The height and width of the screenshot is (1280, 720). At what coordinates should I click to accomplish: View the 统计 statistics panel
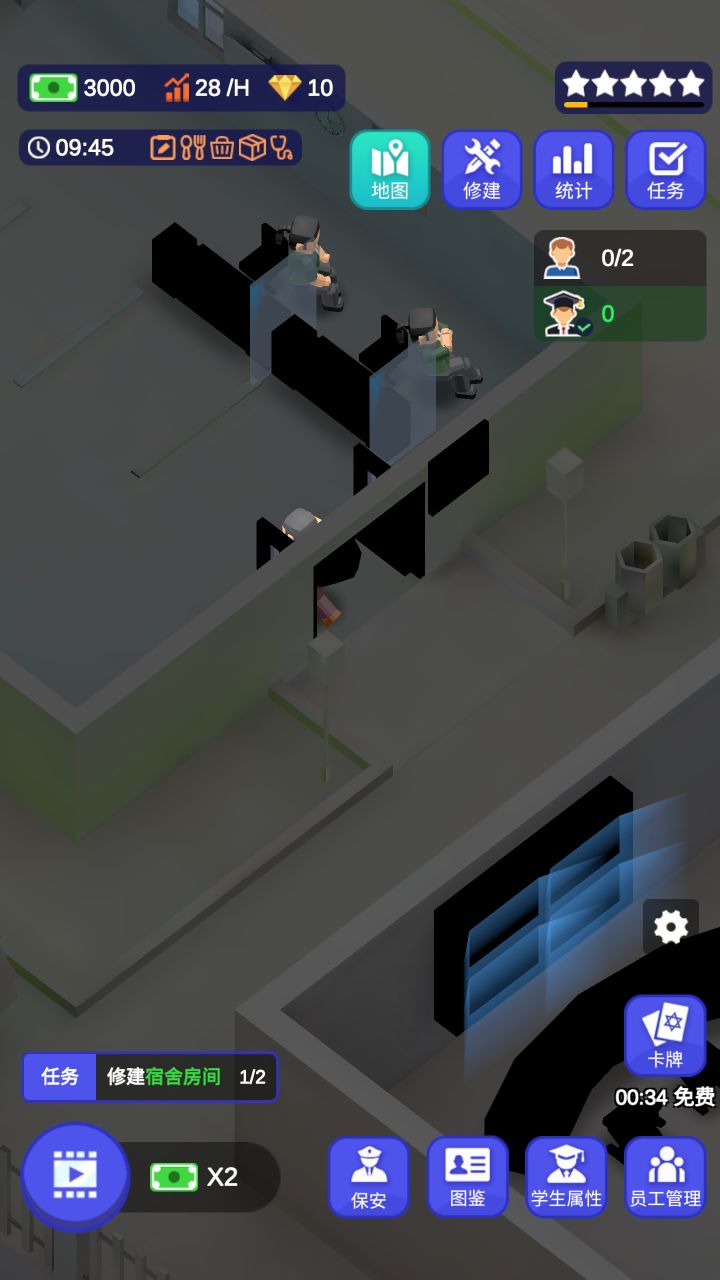[x=574, y=170]
